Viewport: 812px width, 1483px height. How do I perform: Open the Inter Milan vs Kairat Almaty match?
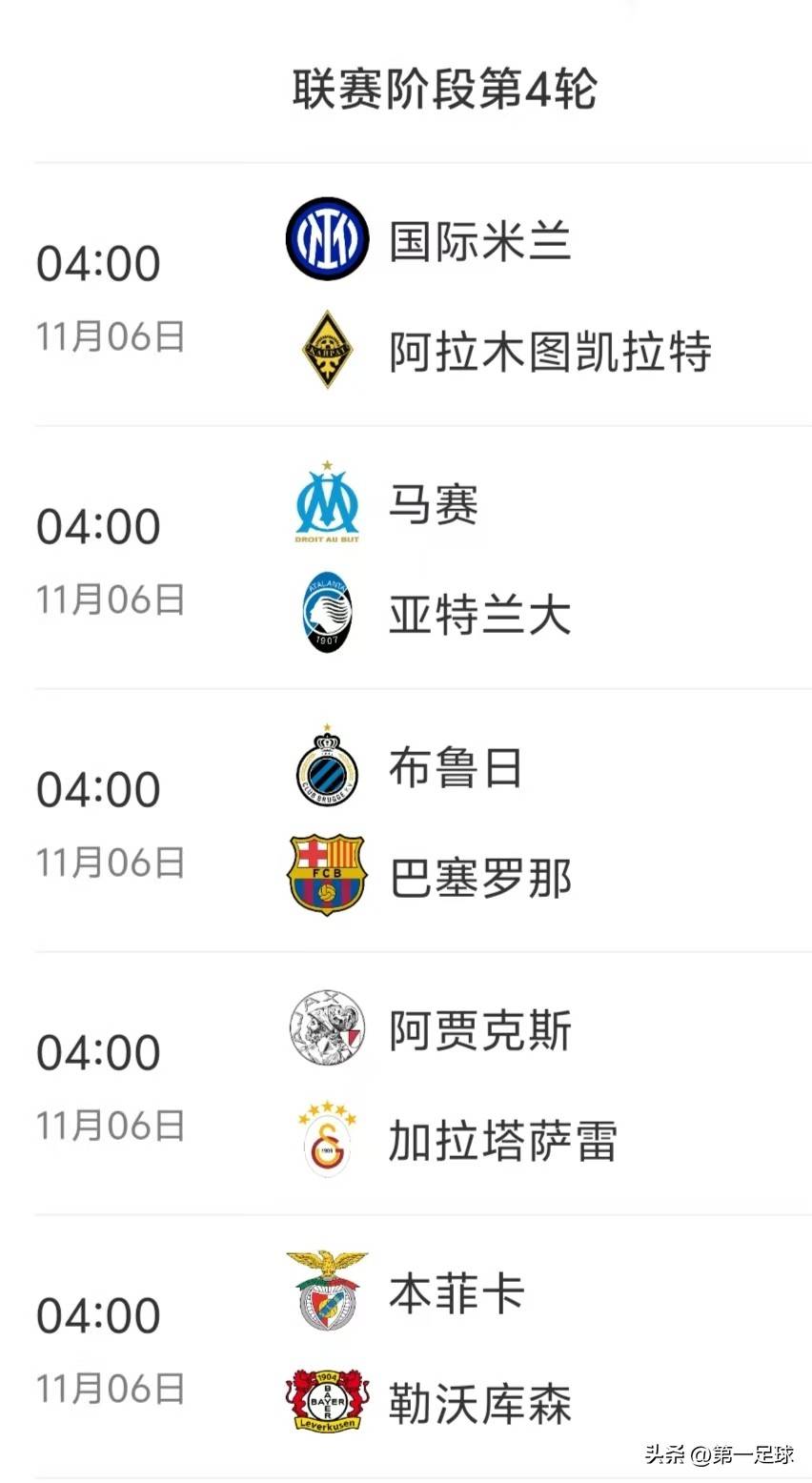tap(423, 295)
